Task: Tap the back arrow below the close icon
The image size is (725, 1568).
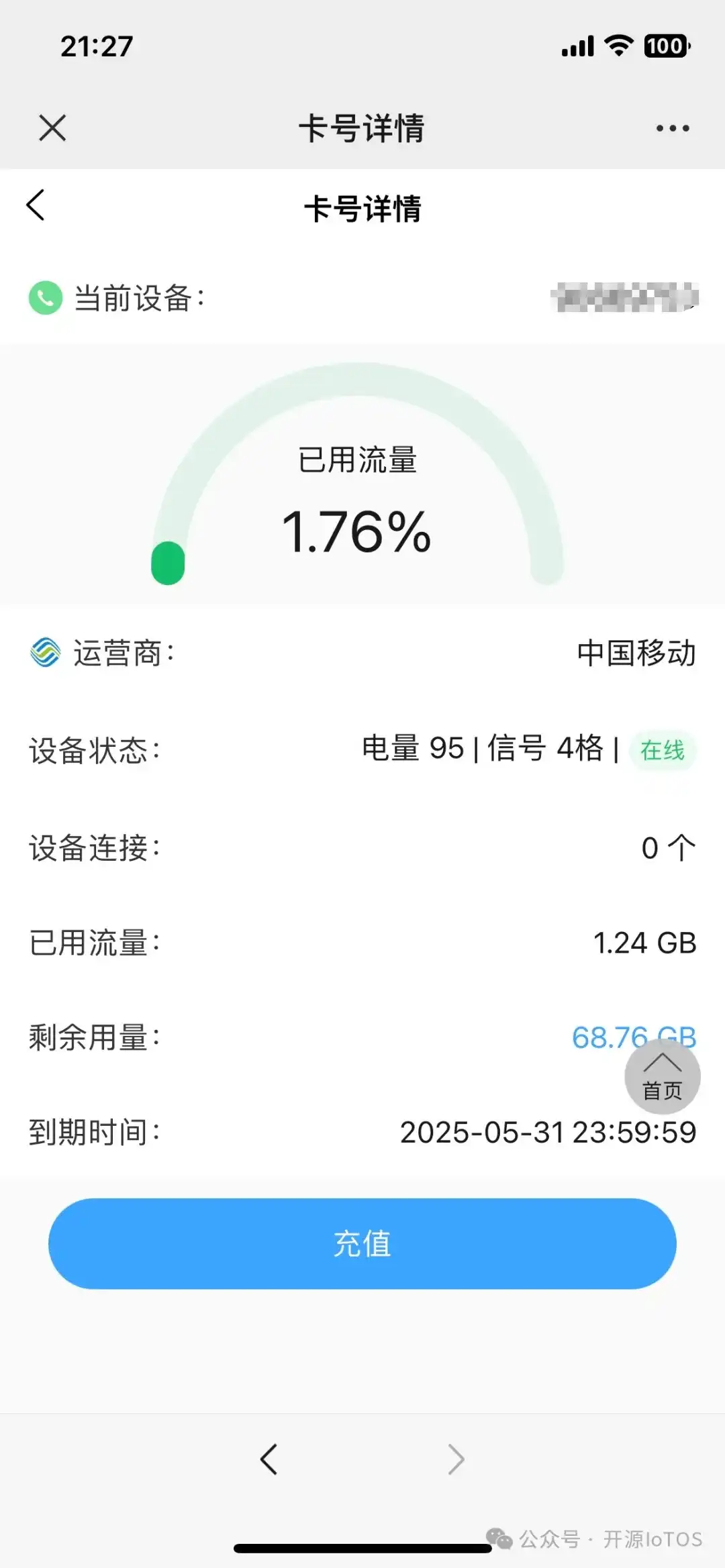Action: 35,205
